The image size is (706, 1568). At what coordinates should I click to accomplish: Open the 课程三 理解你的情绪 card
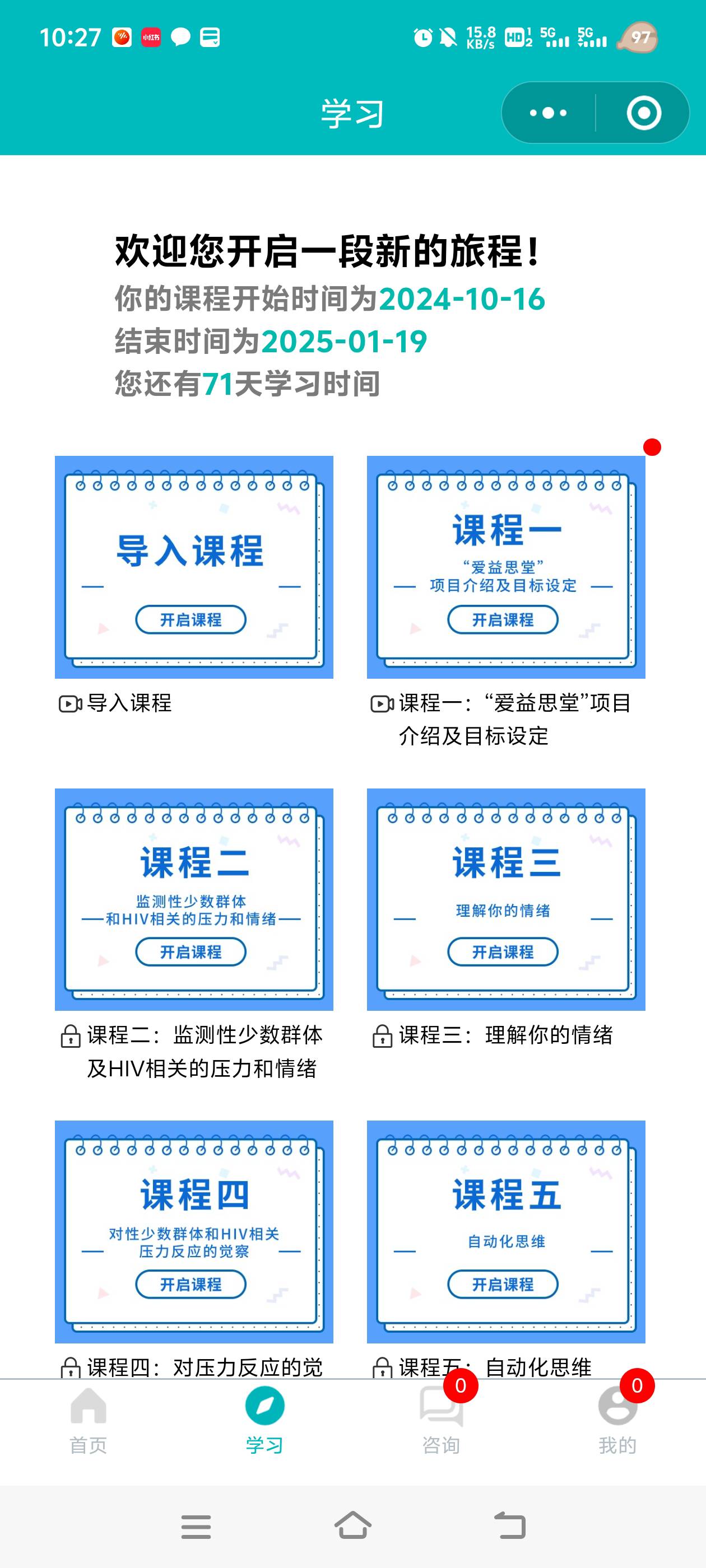(x=505, y=899)
